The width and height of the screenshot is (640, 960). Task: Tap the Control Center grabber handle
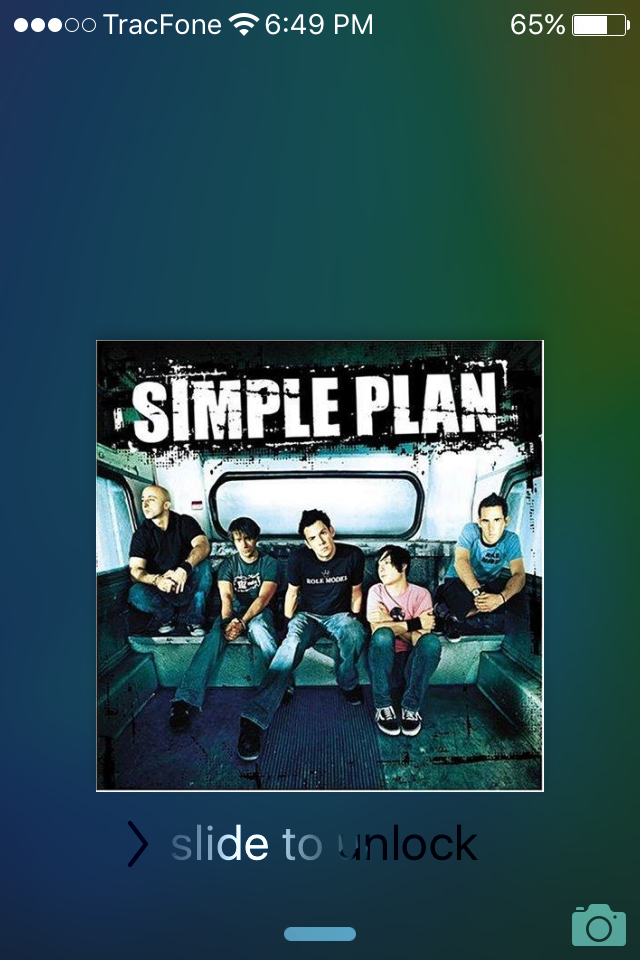[320, 934]
